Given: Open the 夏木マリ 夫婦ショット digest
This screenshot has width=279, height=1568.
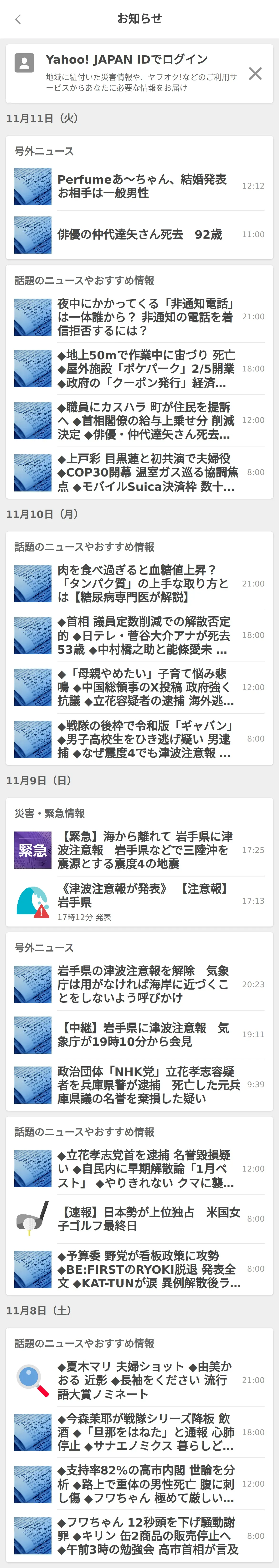Looking at the screenshot, I should 146,1381.
